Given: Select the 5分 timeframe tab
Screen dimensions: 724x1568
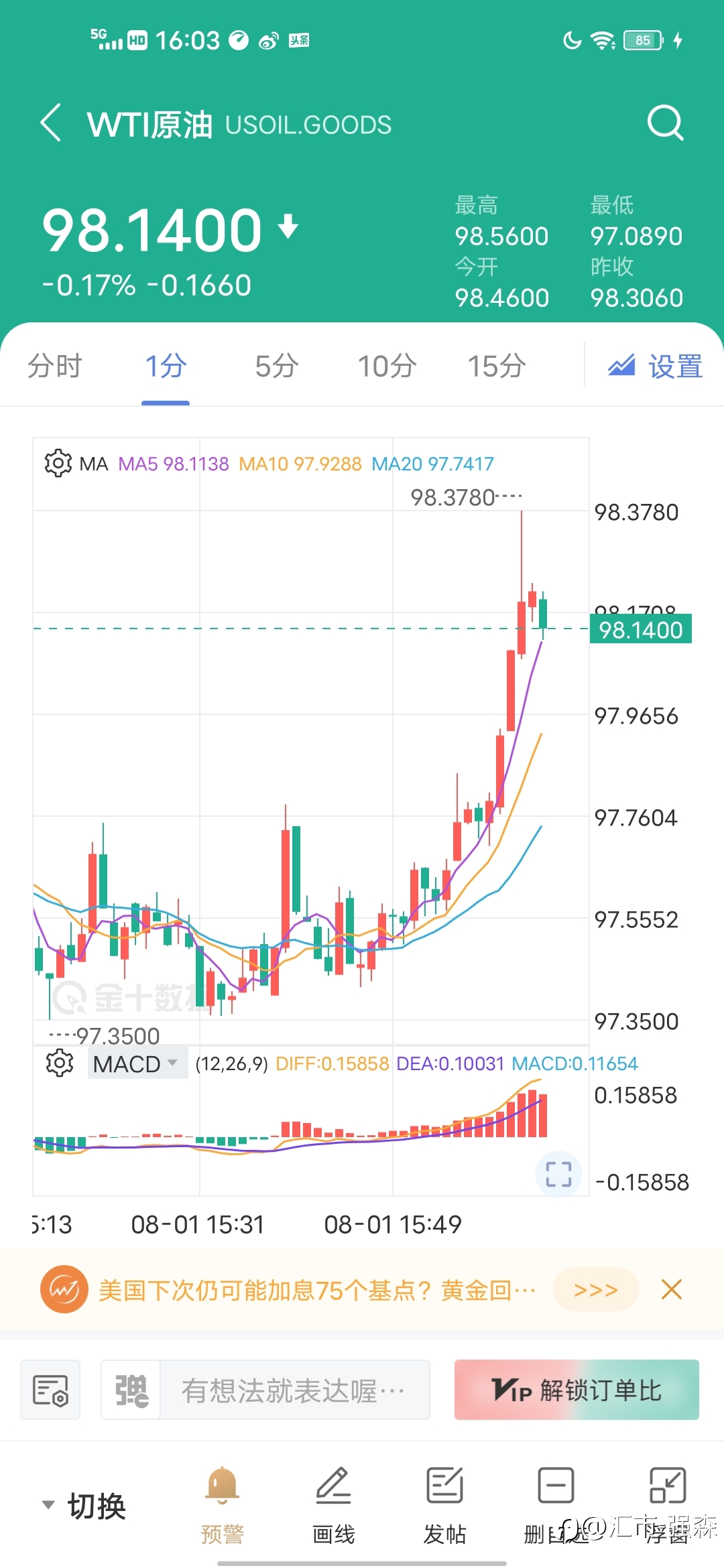Looking at the screenshot, I should (276, 367).
